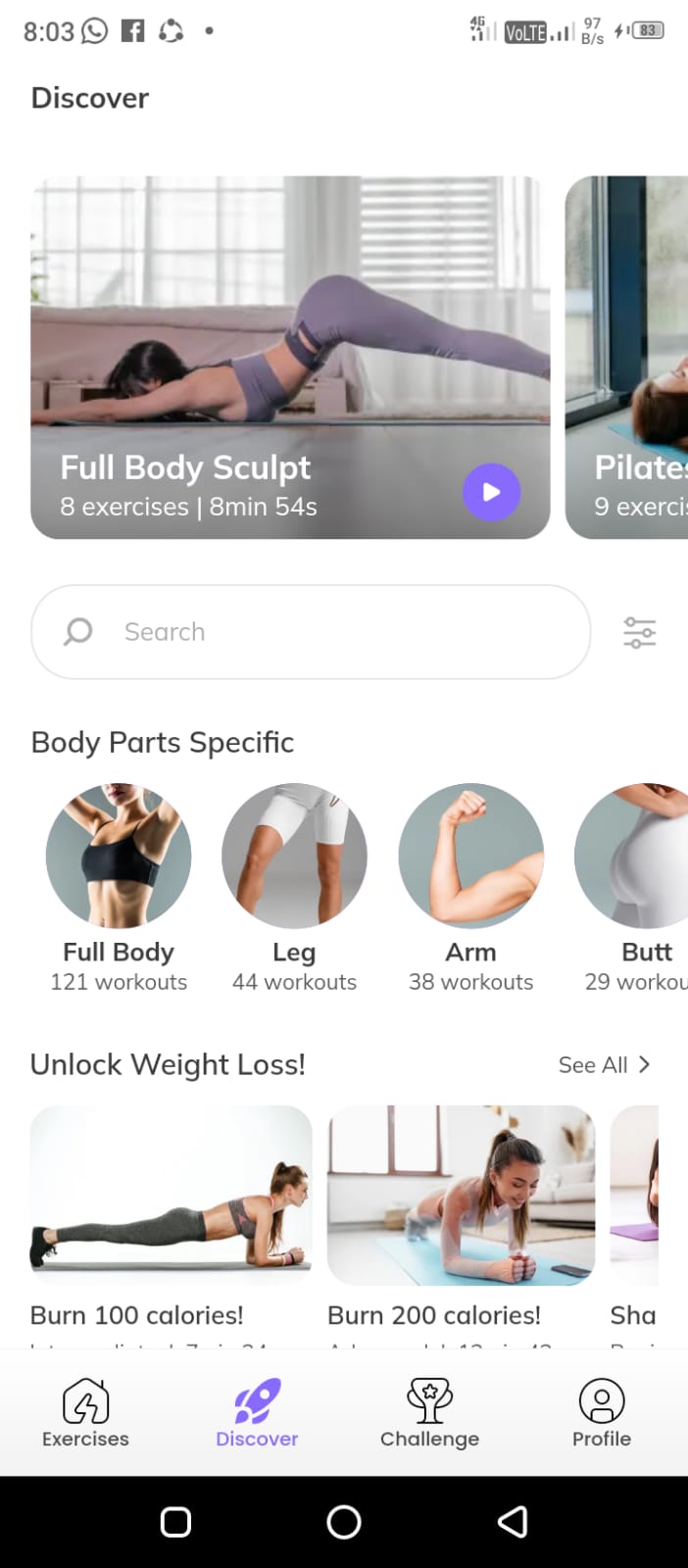See all Unlock Weight Loss workouts

tap(604, 1065)
